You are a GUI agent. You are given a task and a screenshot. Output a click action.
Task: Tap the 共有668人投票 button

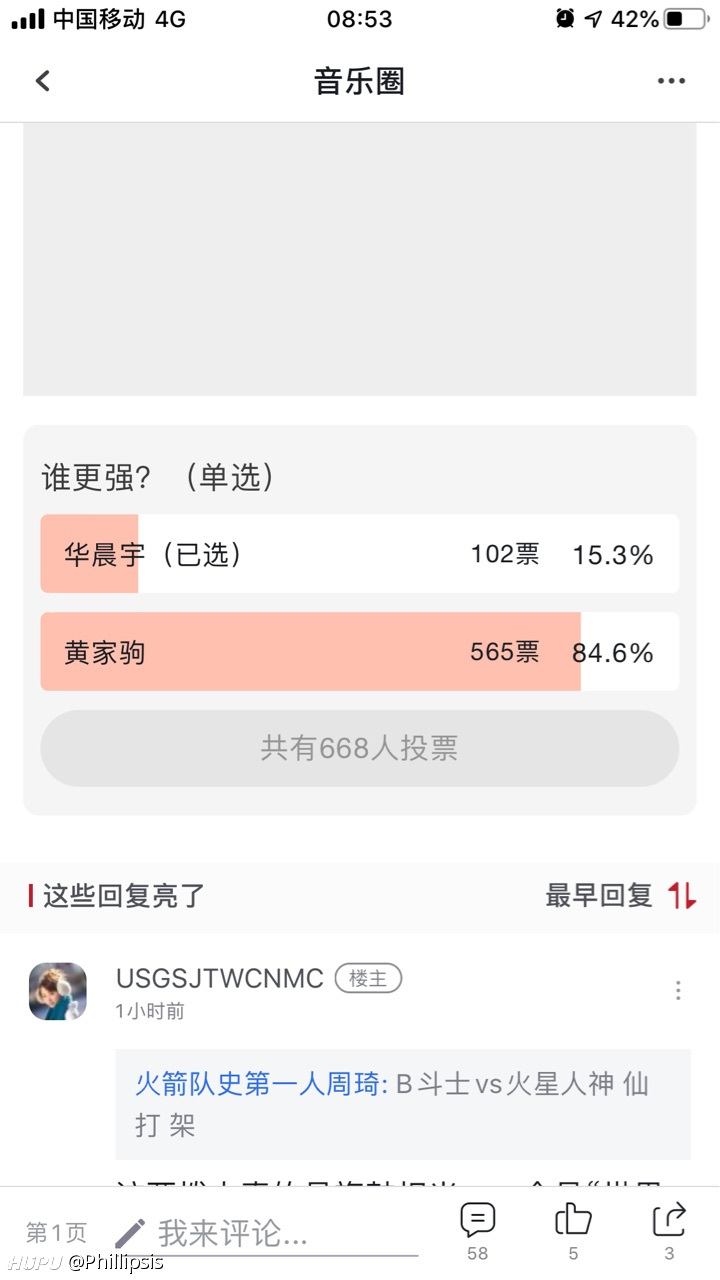click(x=360, y=748)
